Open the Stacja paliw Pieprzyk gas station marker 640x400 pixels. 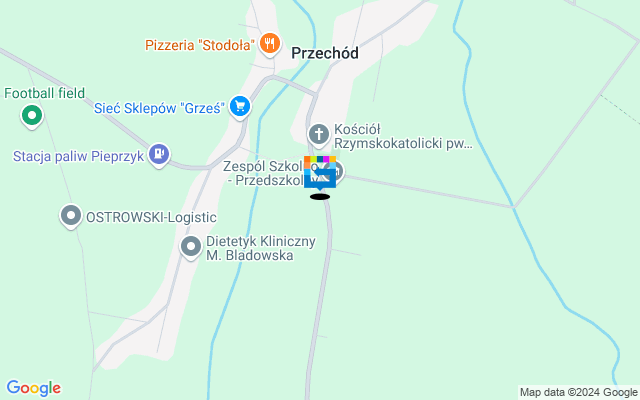click(158, 155)
